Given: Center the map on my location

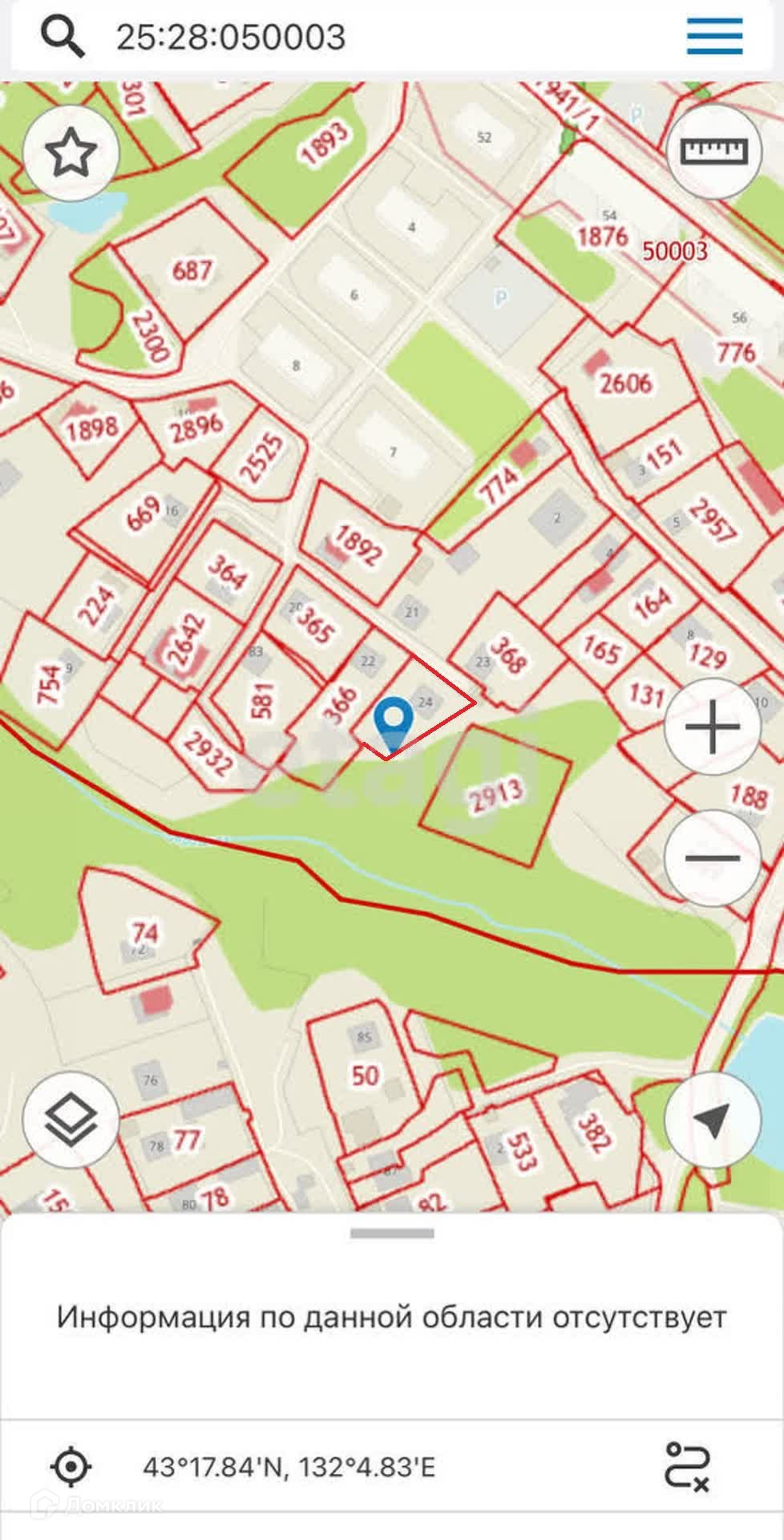Looking at the screenshot, I should [713, 1120].
